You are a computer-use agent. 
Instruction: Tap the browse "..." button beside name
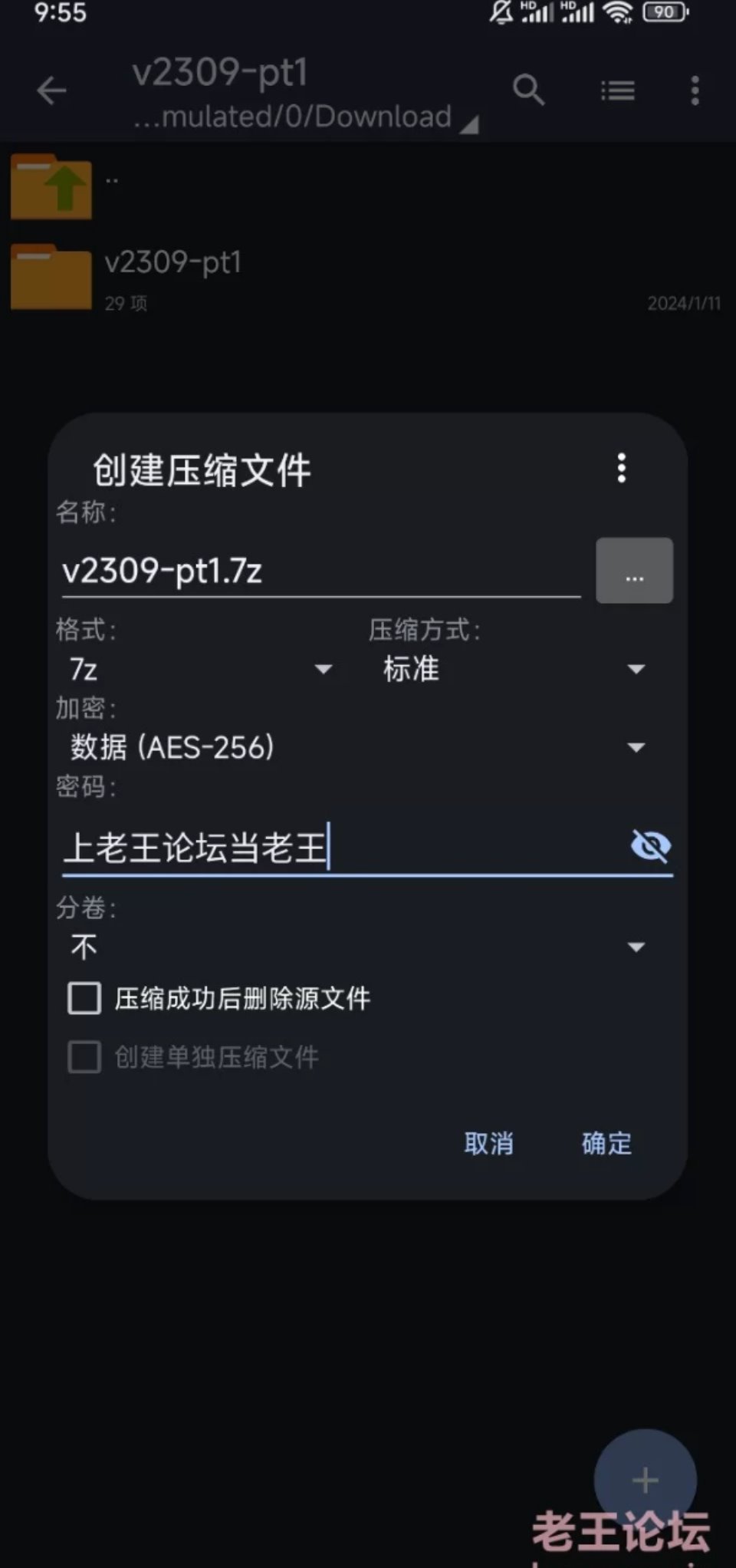(x=634, y=571)
